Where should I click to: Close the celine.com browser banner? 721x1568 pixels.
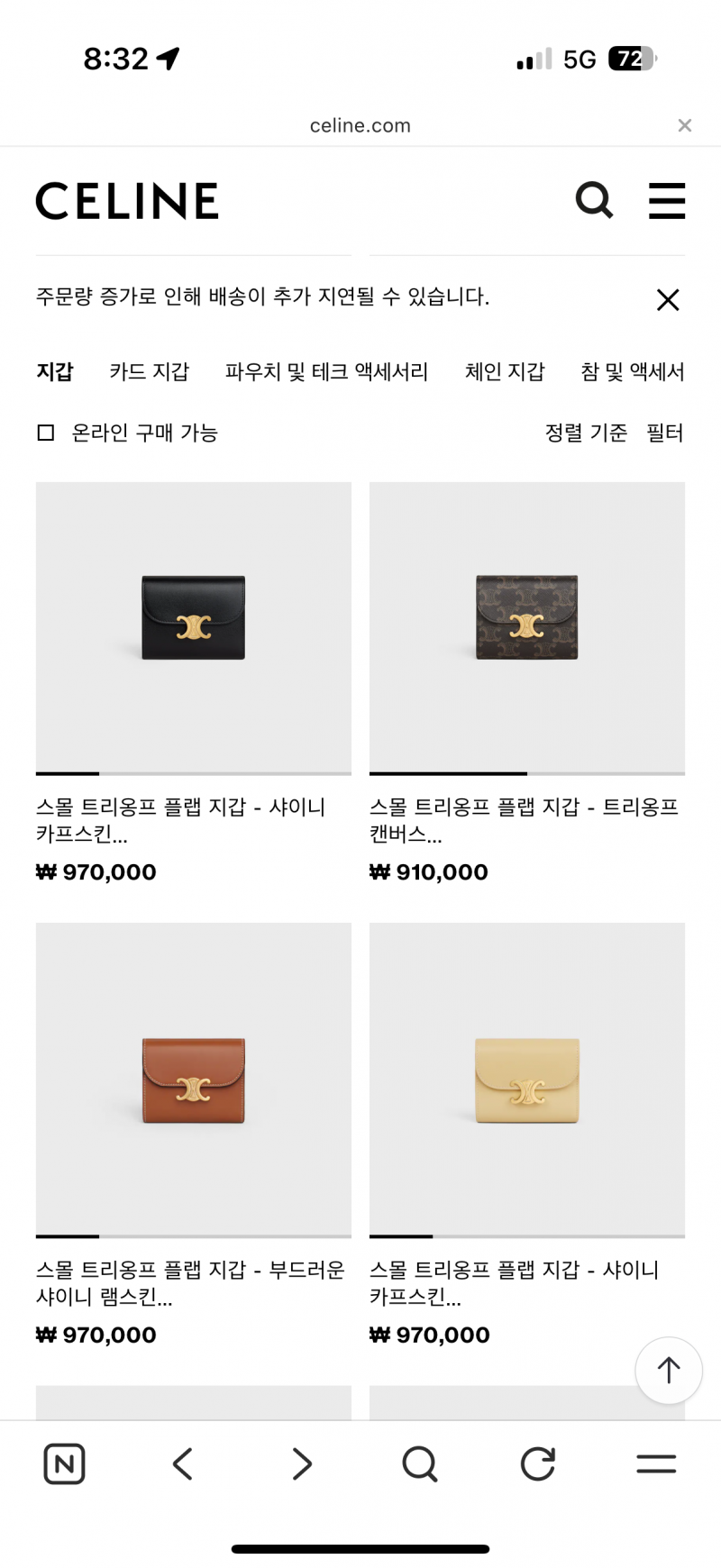click(685, 125)
